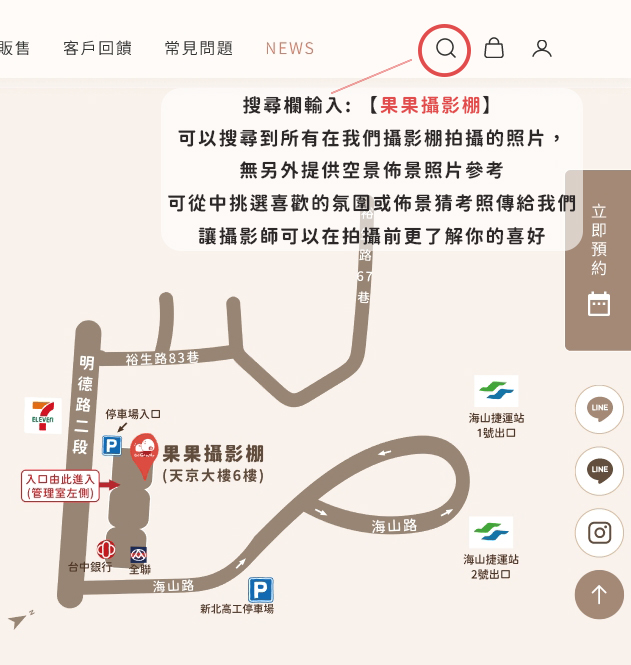Visit the Instagram page
631x665 pixels.
(599, 532)
